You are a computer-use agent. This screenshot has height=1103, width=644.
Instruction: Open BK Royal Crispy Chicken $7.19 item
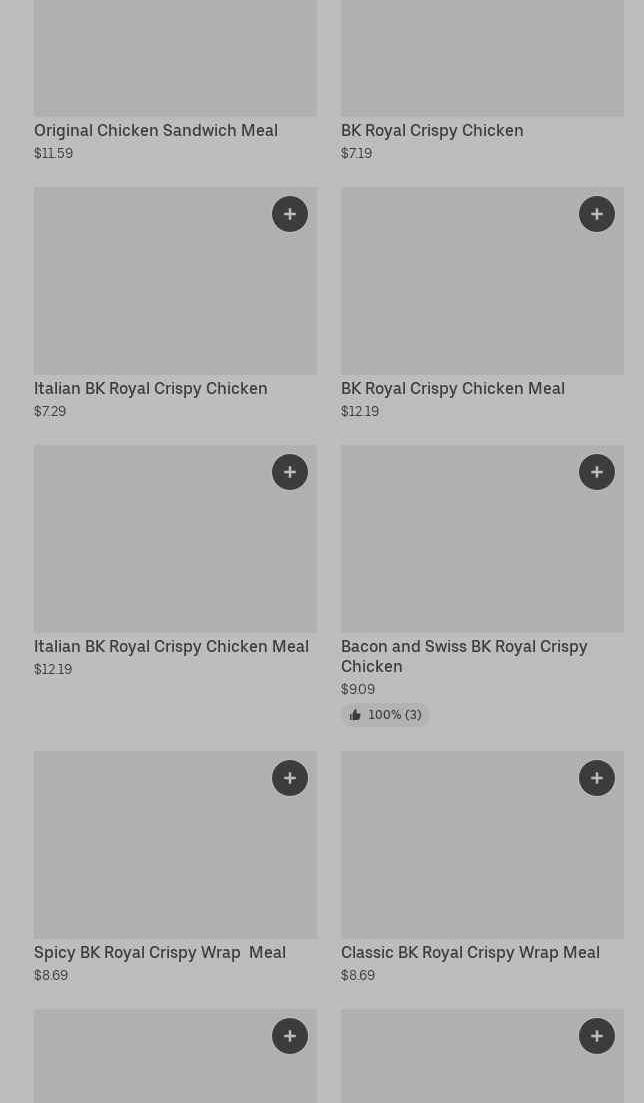432,130
